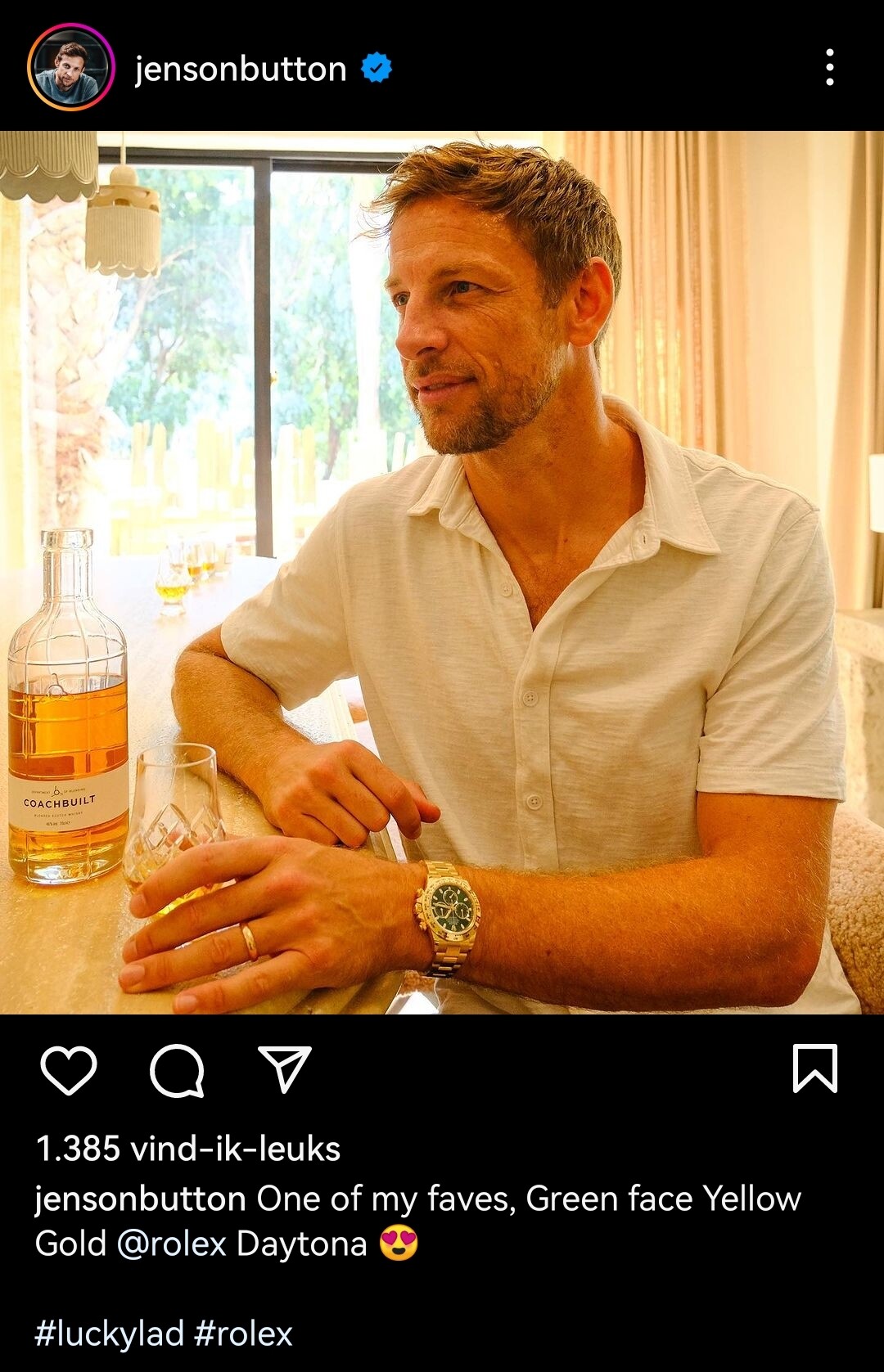The image size is (884, 1372).
Task: Share the post via the paper plane icon
Action: pos(285,1068)
